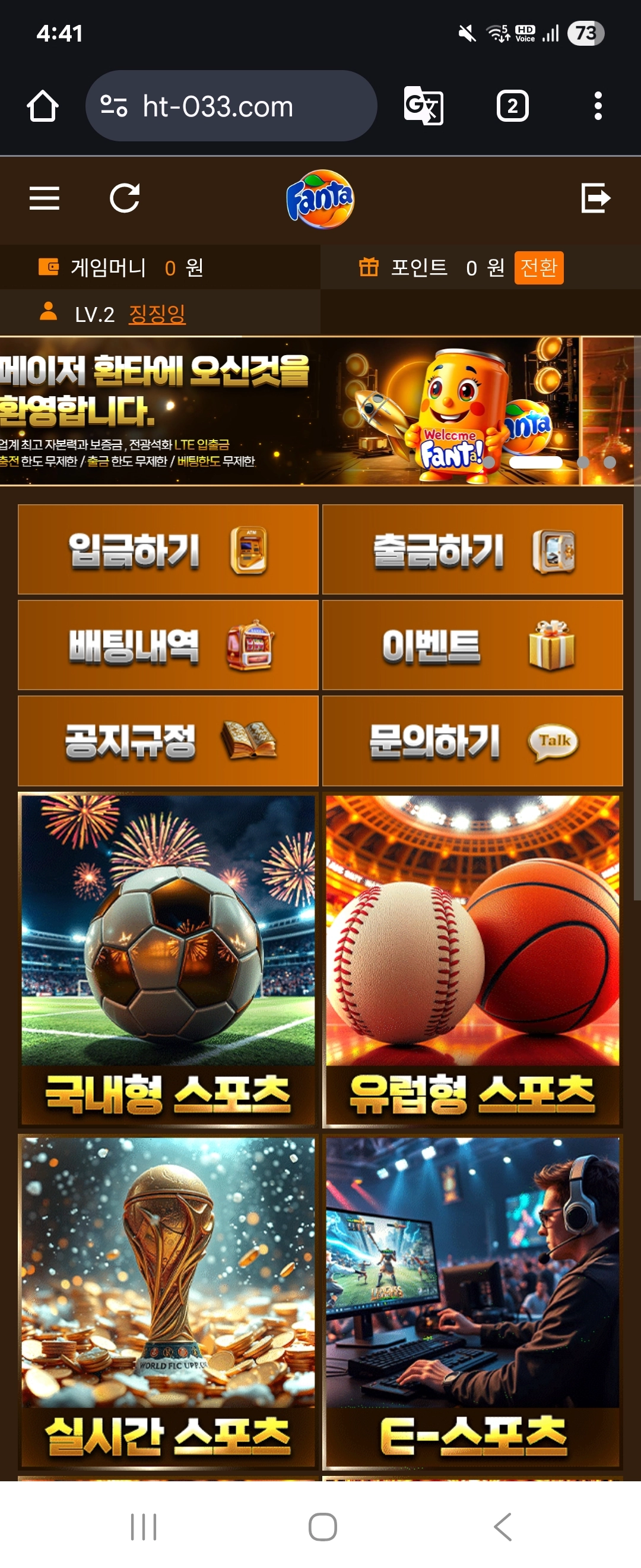The height and width of the screenshot is (1568, 641).
Task: Open 공지규정 notices and rules
Action: (x=169, y=741)
